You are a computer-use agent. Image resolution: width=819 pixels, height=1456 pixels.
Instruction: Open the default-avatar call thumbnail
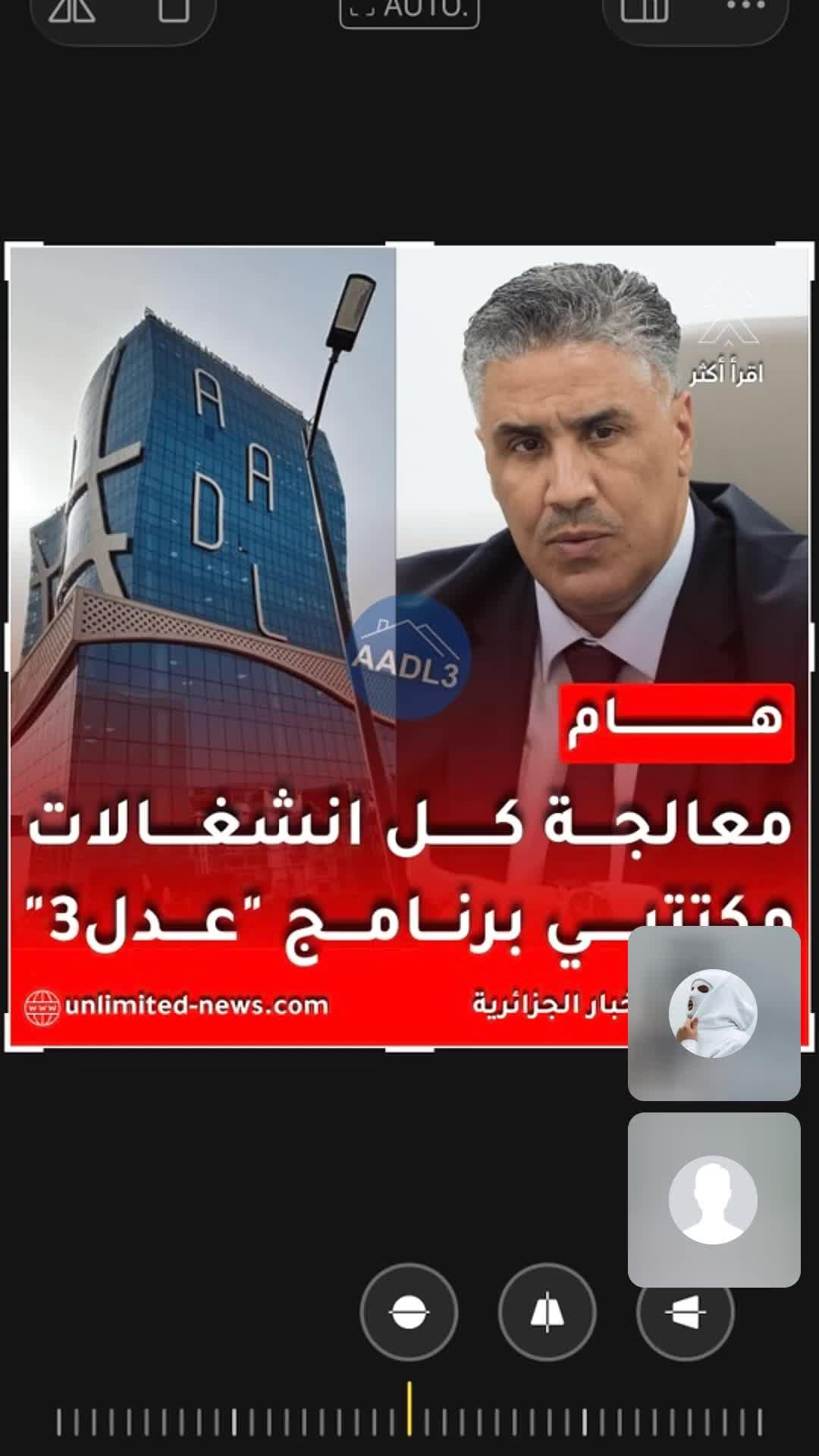point(714,1200)
